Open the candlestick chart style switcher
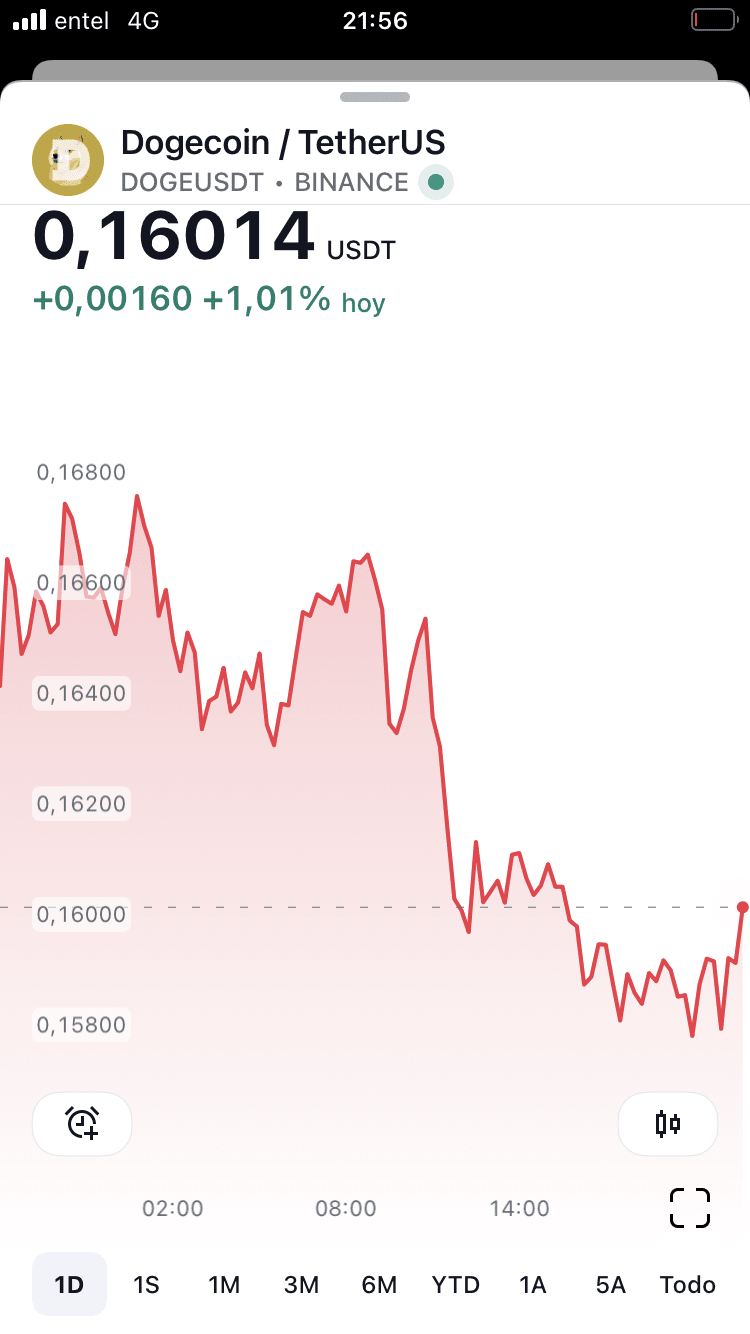Screen dimensions: 750x1334 [x=668, y=1124]
